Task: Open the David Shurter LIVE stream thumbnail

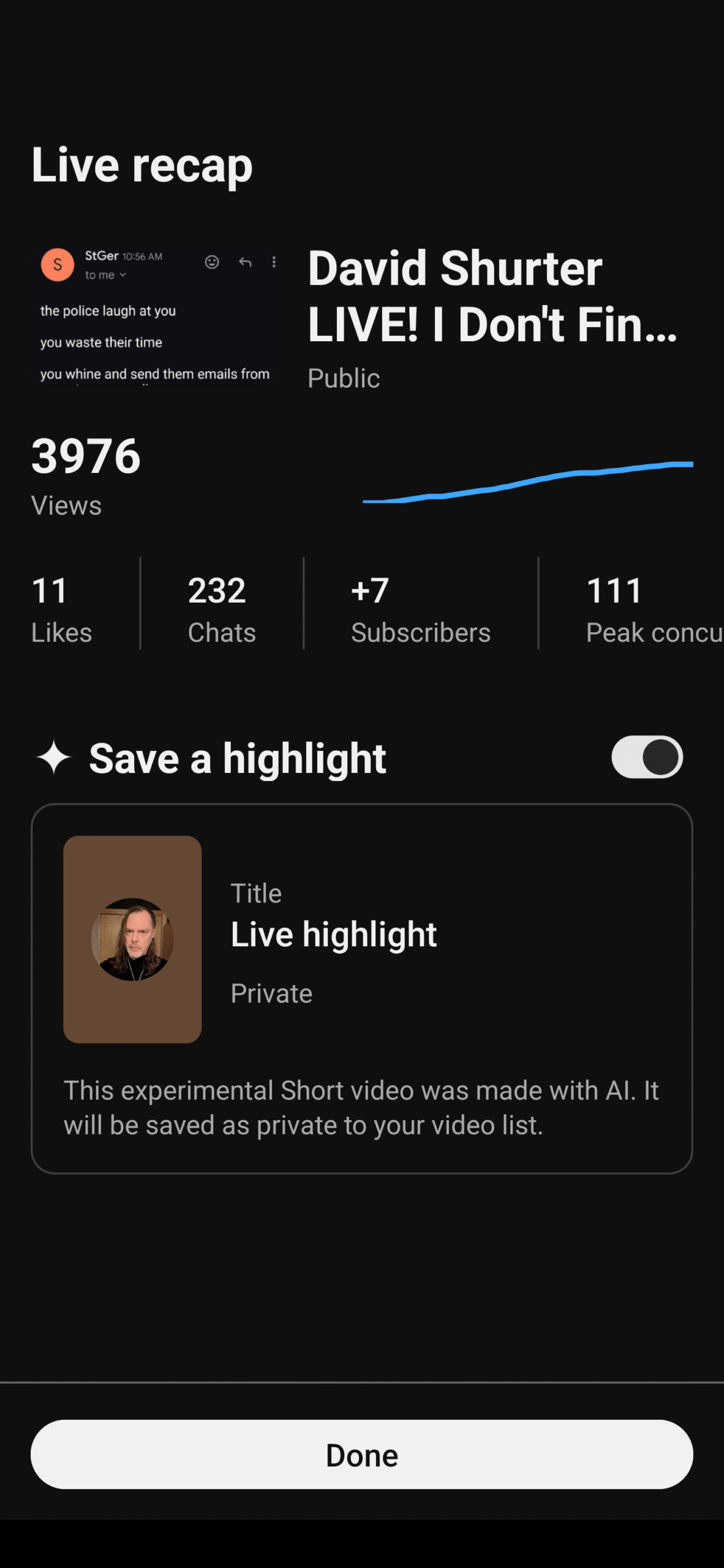Action: (x=156, y=315)
